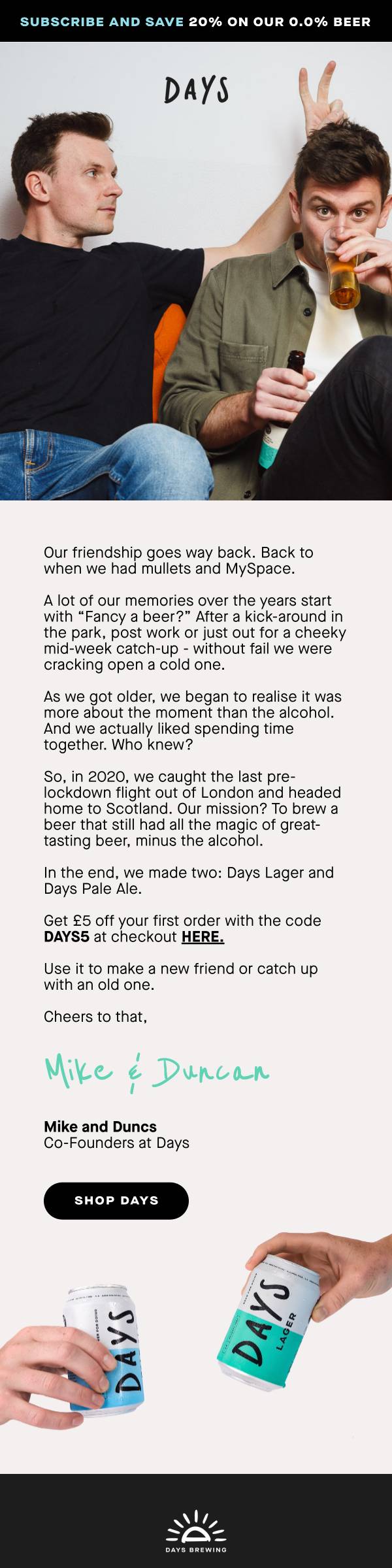This screenshot has height=1568, width=392.
Task: Open the underlined HERE checkout link
Action: click(x=203, y=937)
